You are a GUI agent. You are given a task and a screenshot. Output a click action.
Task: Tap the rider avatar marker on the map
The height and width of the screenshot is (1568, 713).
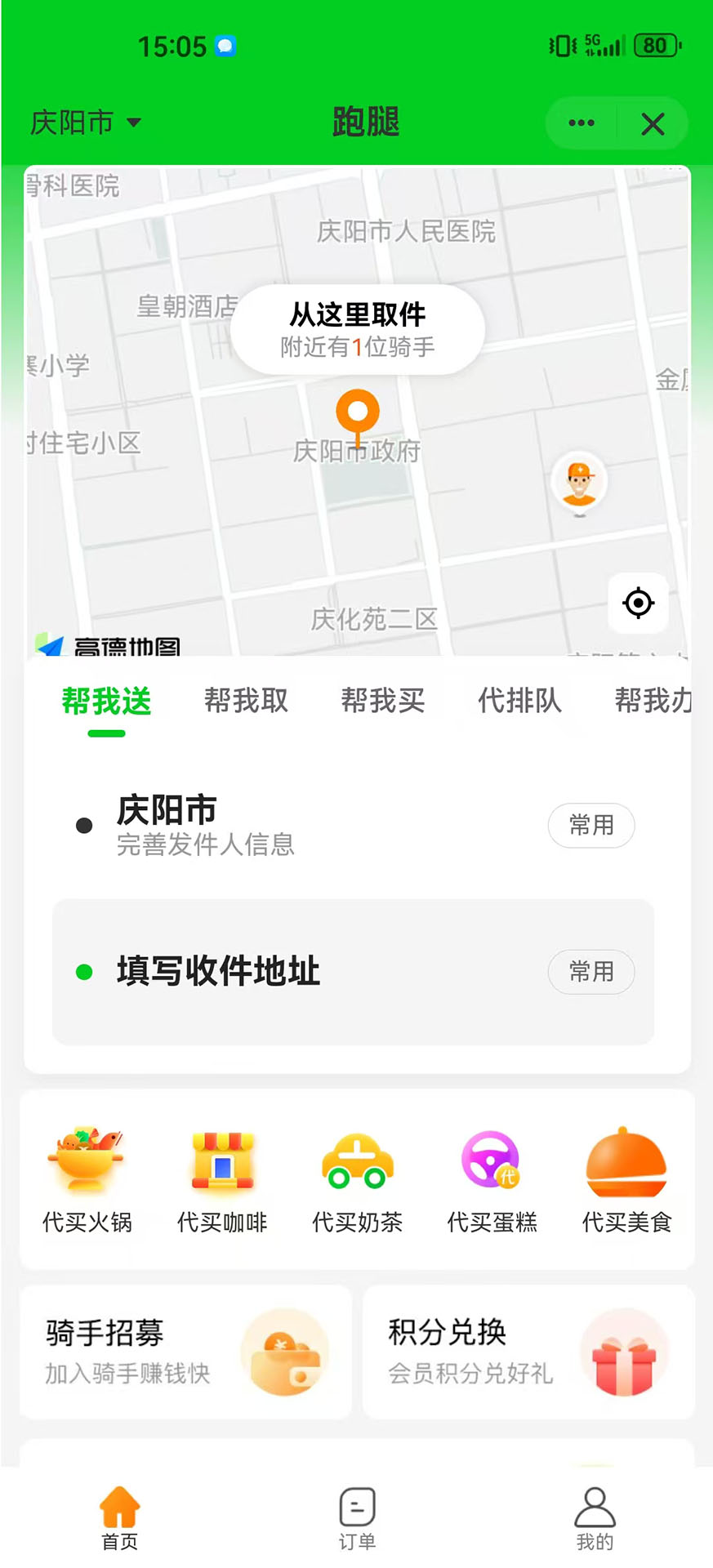click(579, 483)
